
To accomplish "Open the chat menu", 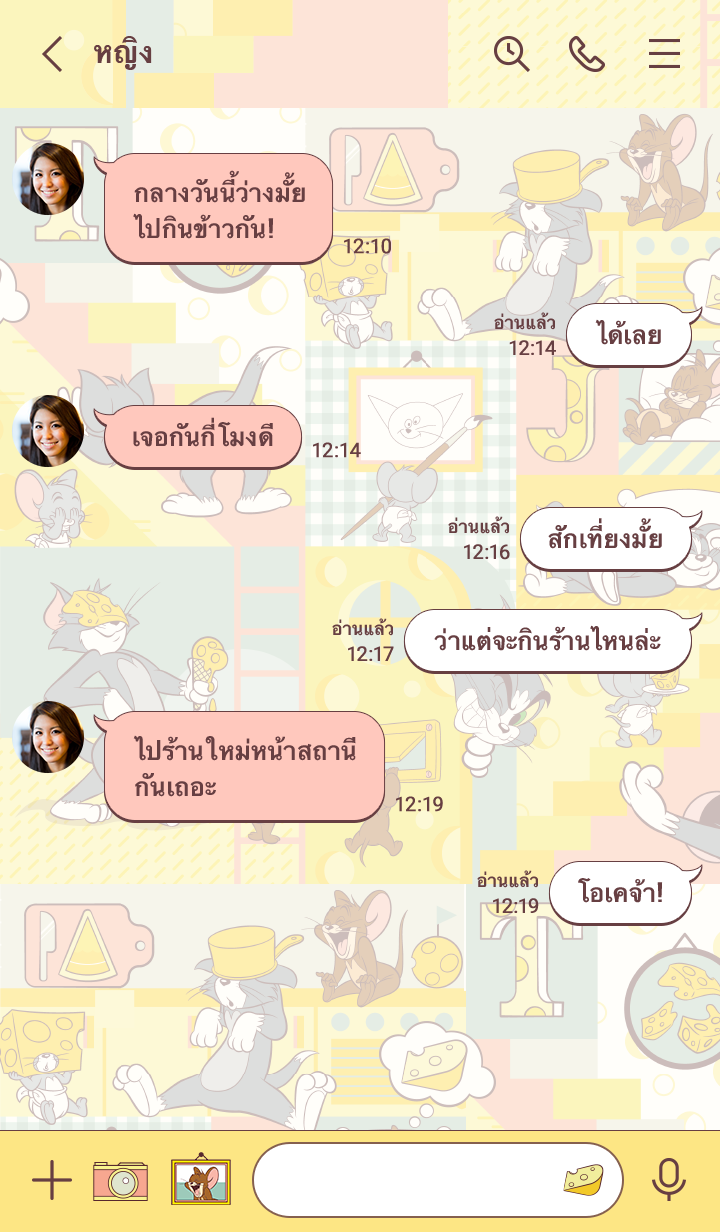I will tap(664, 54).
